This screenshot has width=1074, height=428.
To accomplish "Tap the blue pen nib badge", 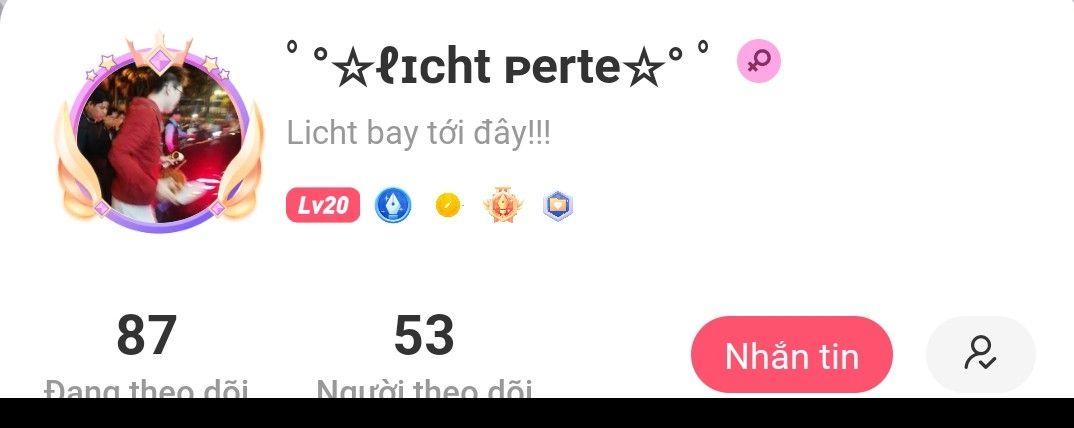I will 393,206.
